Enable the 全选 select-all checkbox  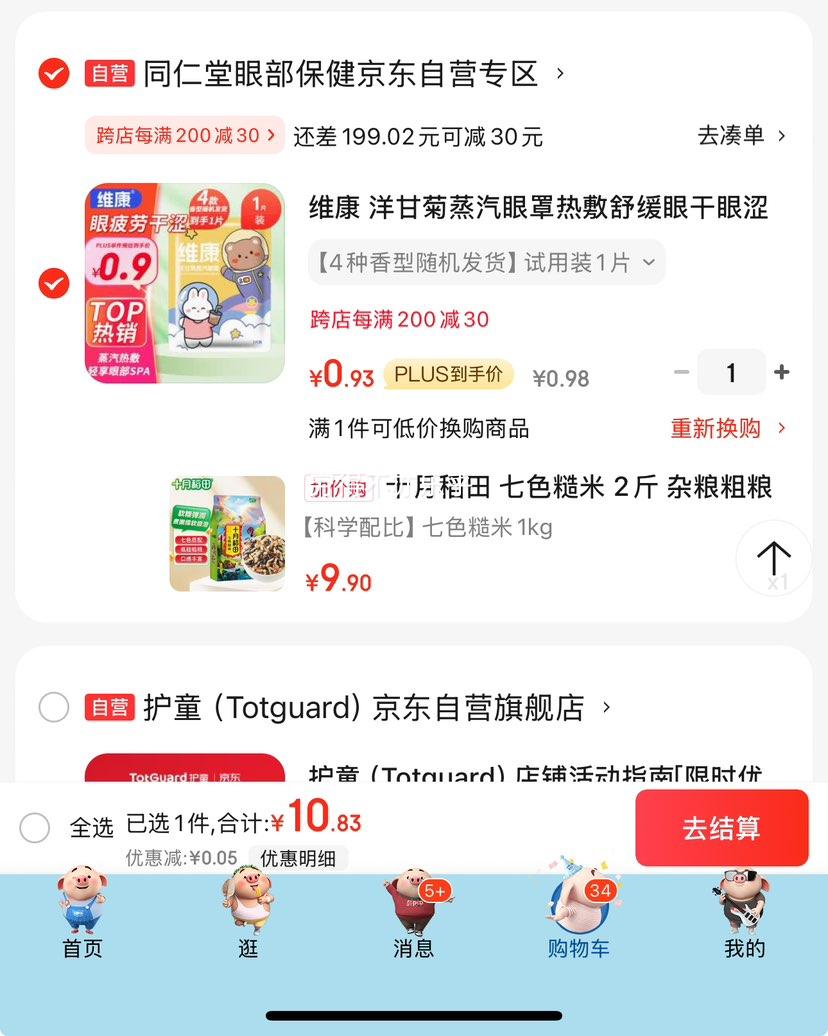36,828
